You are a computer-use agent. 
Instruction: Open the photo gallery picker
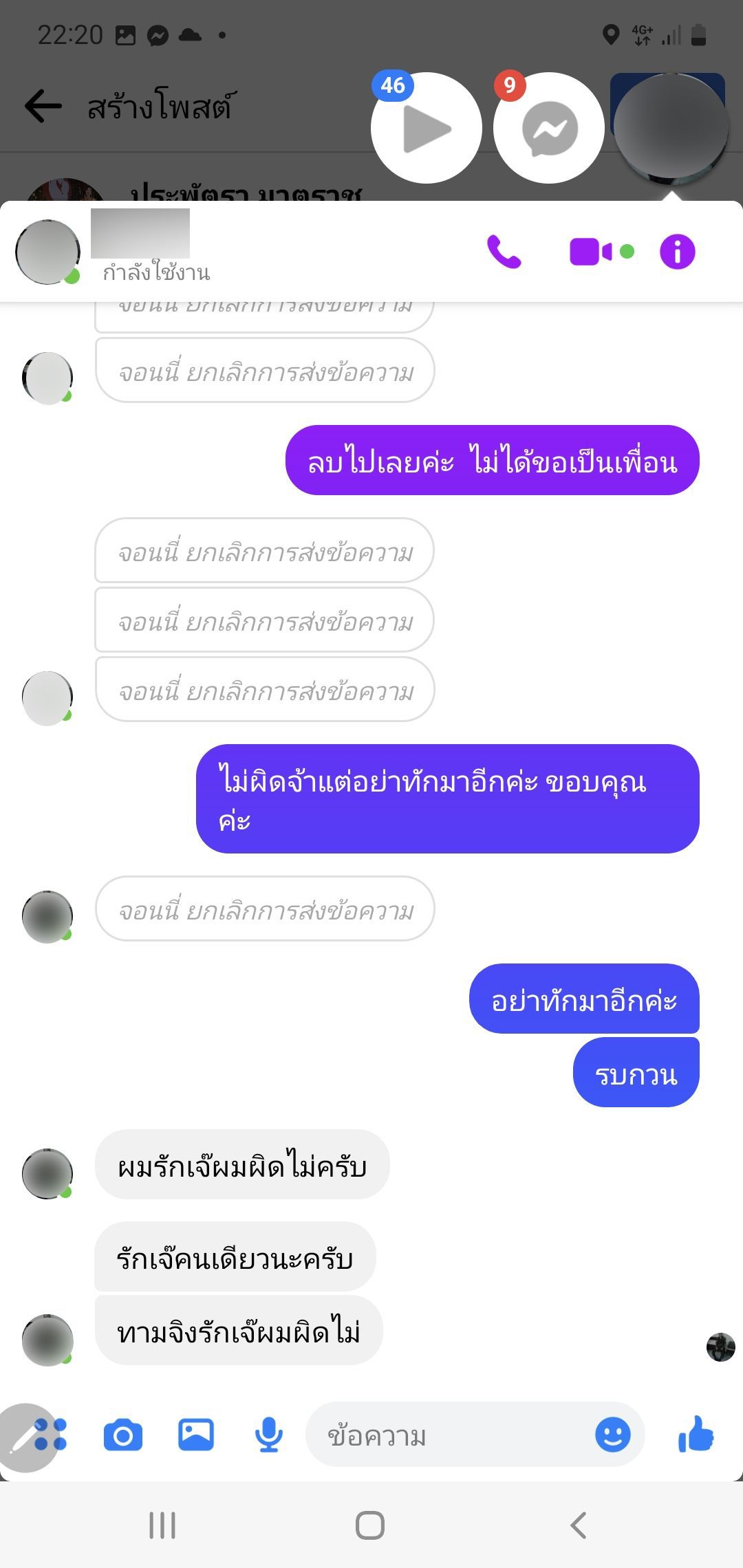196,1435
